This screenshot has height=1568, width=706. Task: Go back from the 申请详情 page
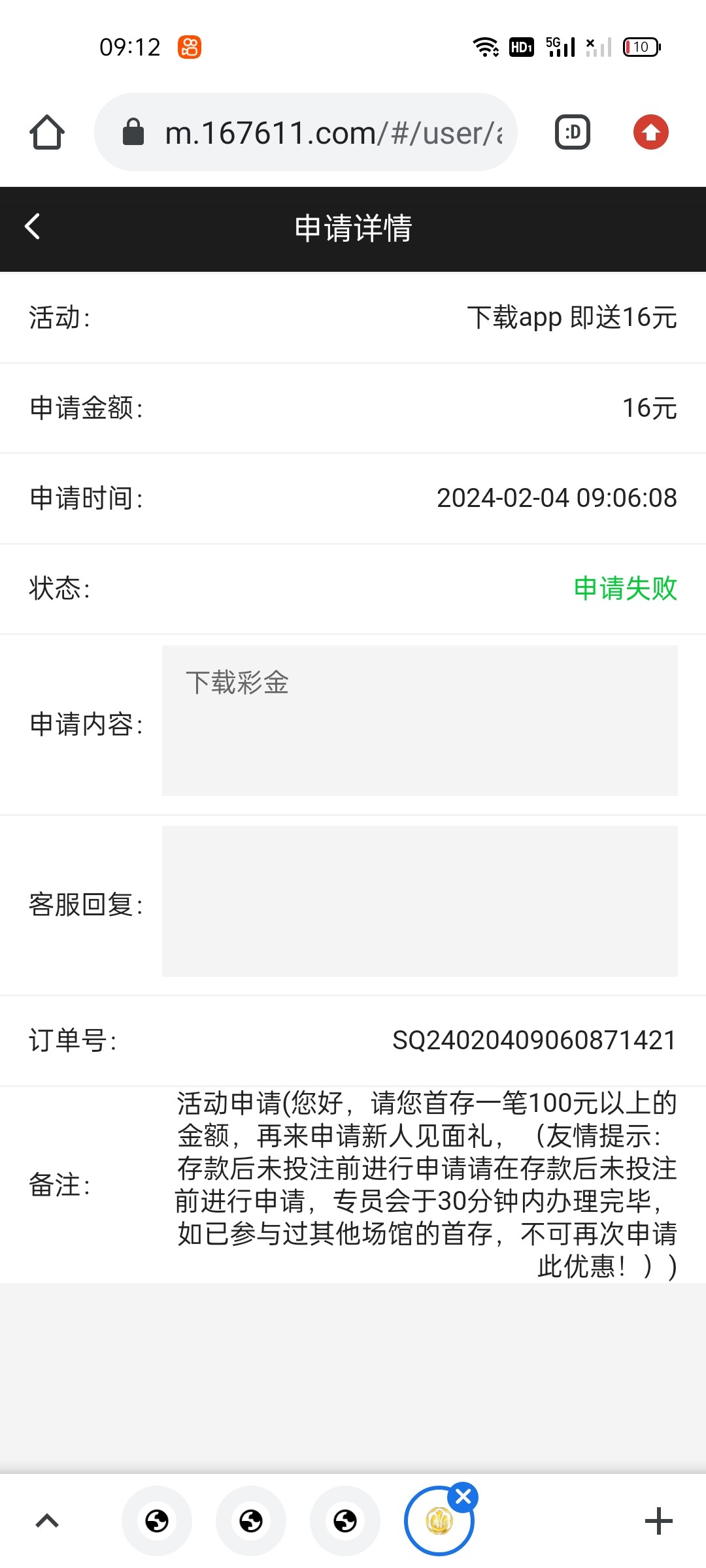[x=33, y=227]
